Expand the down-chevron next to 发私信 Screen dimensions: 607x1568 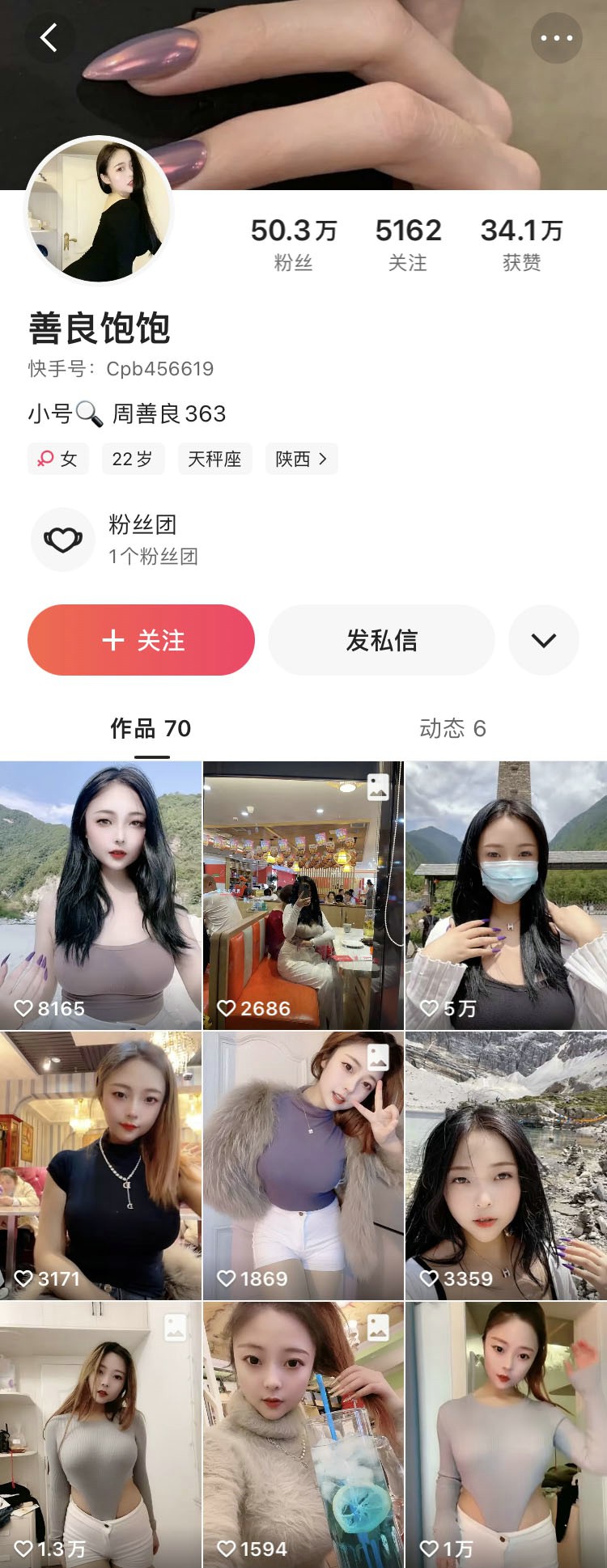point(543,640)
